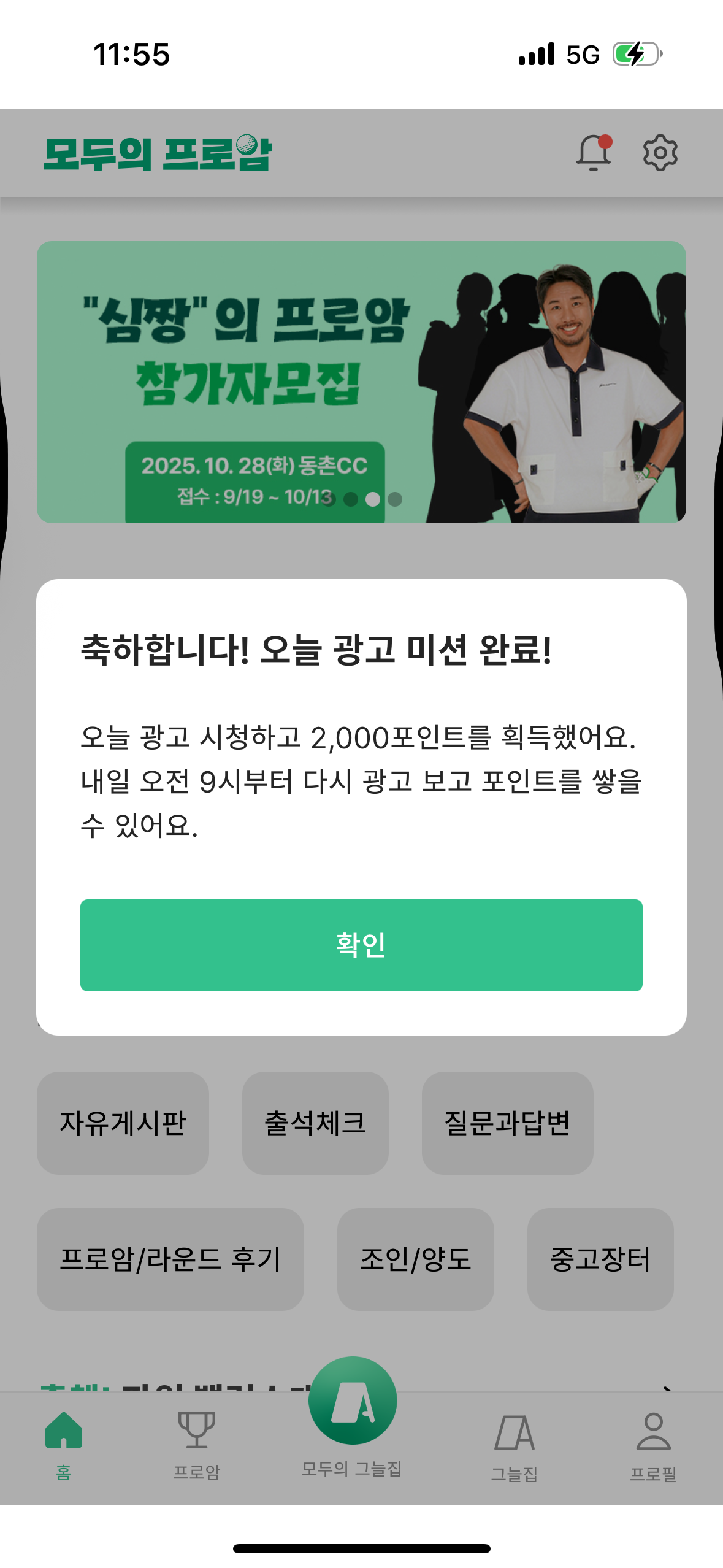723x1568 pixels.
Task: Confirm the dialog with 확인 button
Action: pyautogui.click(x=361, y=945)
